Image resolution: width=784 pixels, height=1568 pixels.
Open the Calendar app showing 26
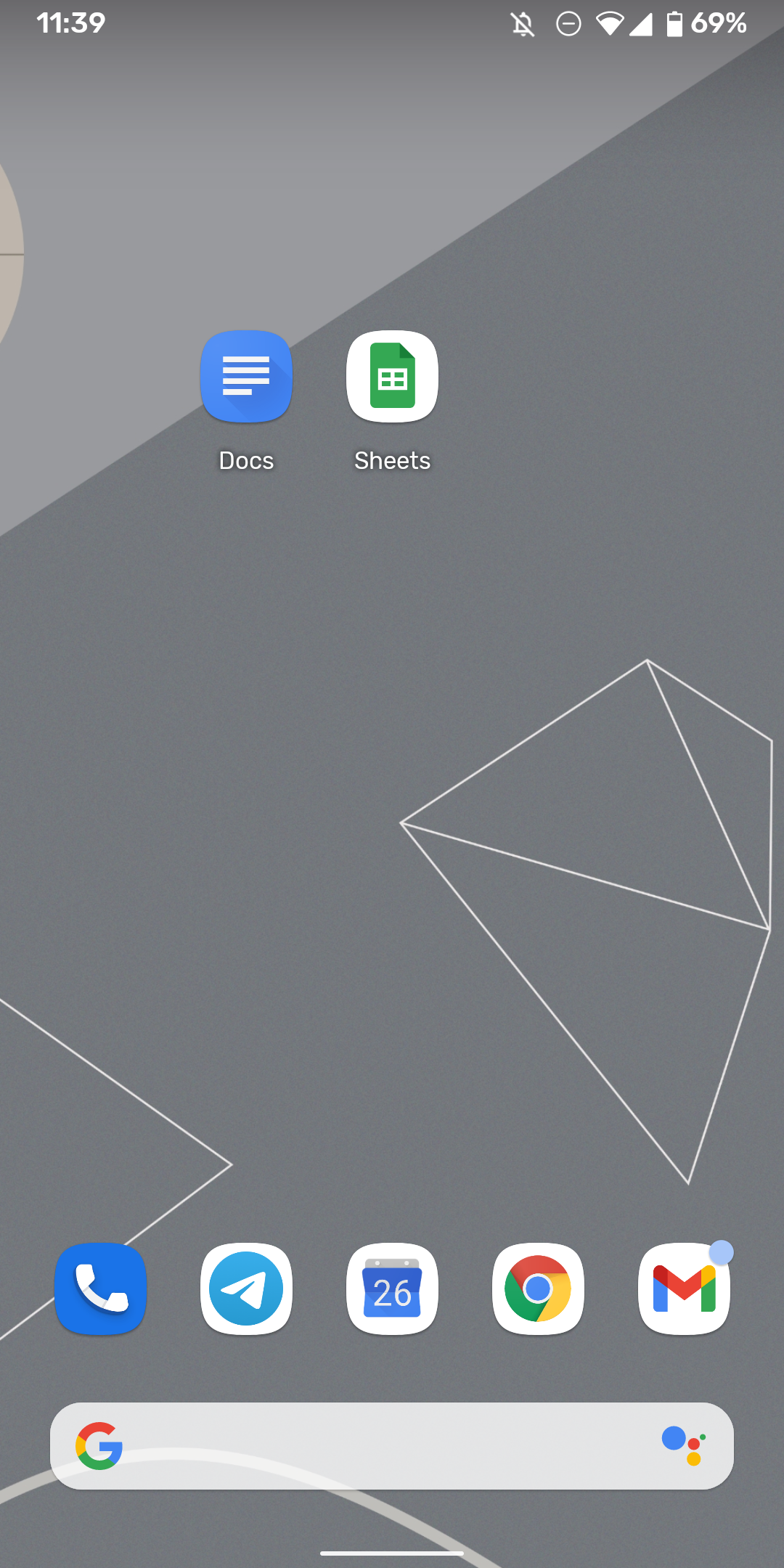(x=392, y=1289)
